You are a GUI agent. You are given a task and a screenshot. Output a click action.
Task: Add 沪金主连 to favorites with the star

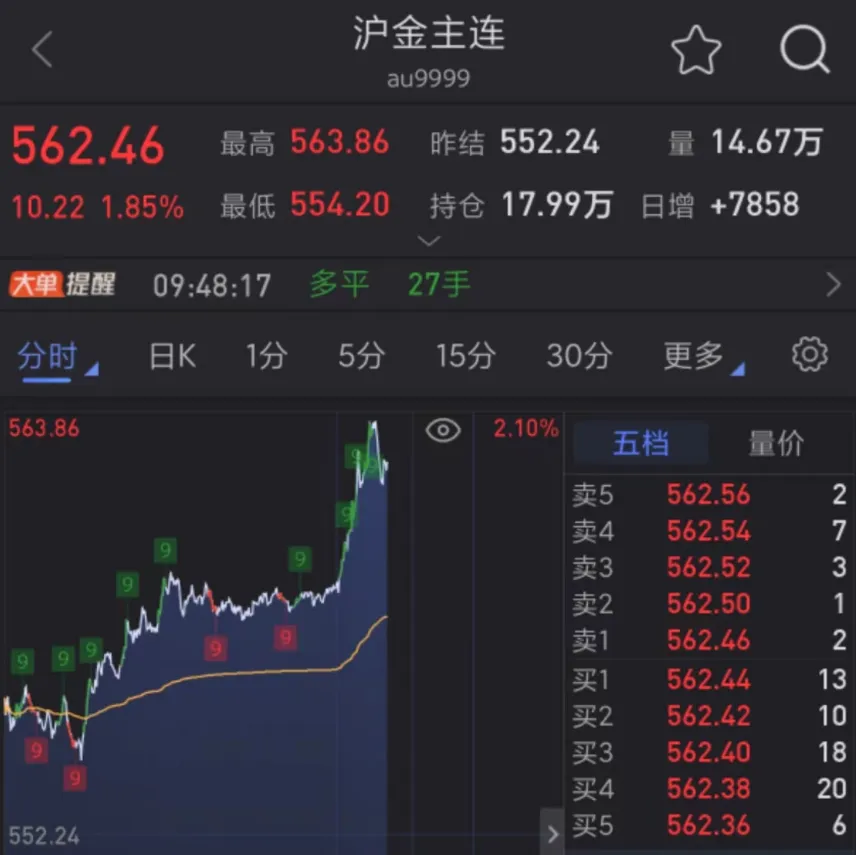tap(696, 49)
